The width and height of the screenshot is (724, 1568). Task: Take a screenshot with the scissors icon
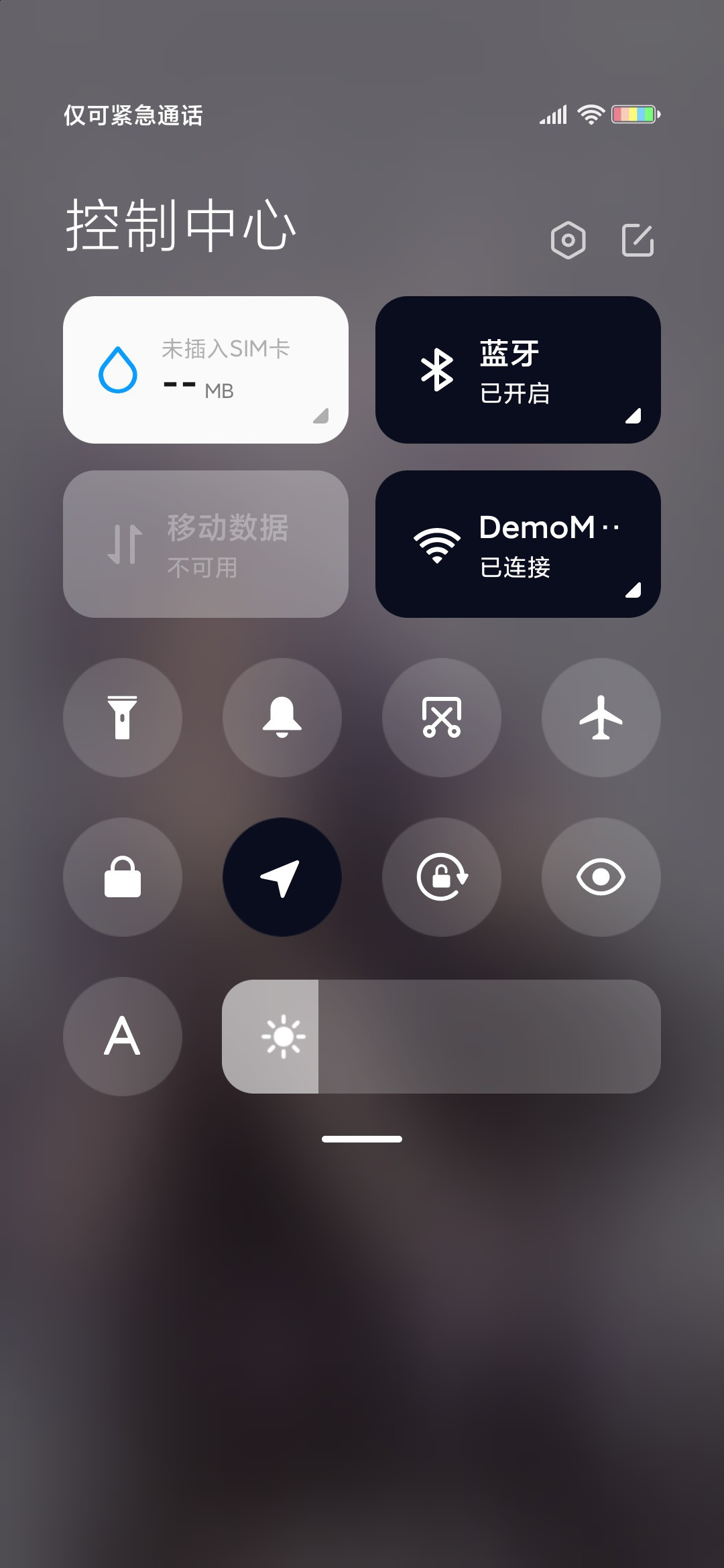point(442,718)
